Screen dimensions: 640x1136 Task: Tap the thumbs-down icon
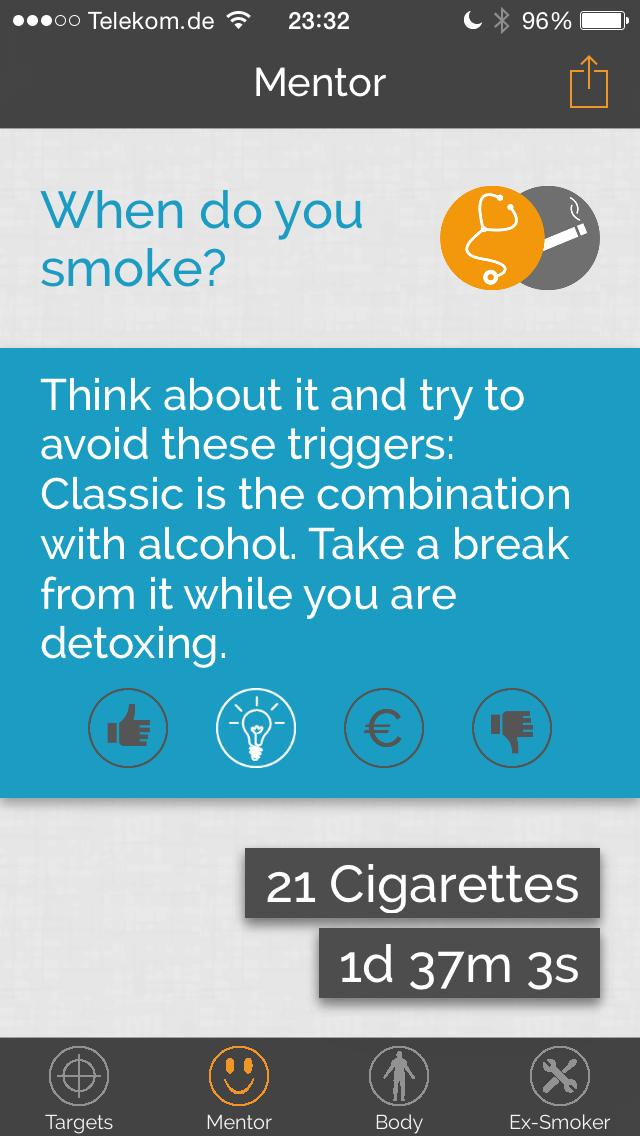coord(512,729)
